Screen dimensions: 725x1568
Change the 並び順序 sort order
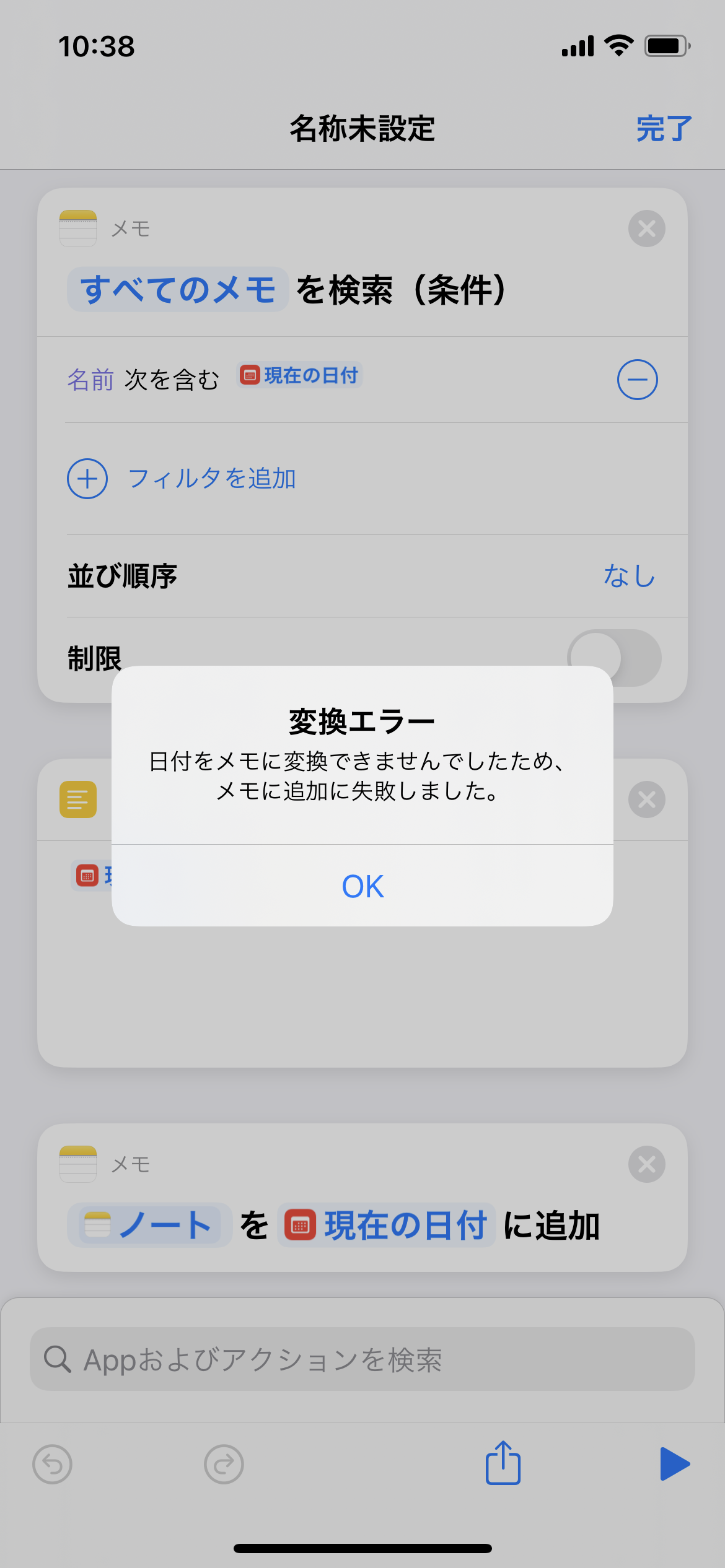pyautogui.click(x=629, y=576)
